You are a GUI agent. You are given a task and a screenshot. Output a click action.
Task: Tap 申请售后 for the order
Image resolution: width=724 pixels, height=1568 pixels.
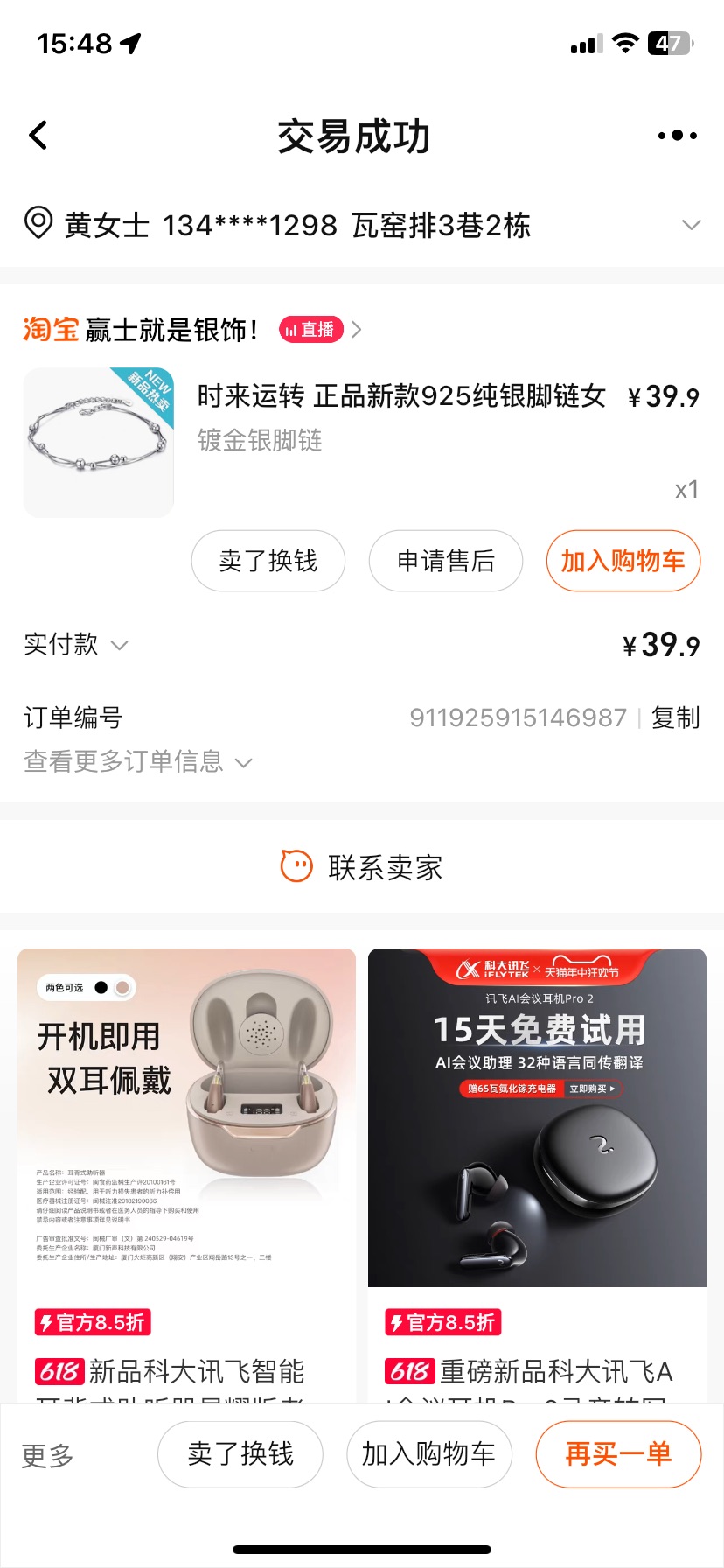coord(446,561)
